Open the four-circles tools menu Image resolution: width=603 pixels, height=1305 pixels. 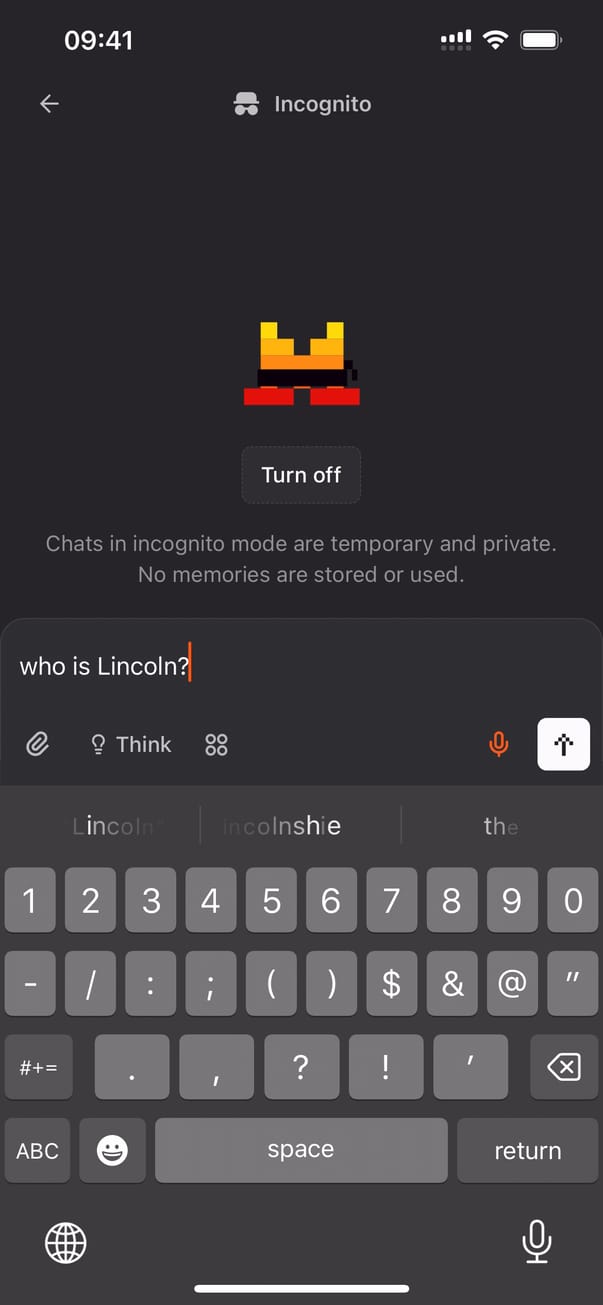tap(216, 744)
